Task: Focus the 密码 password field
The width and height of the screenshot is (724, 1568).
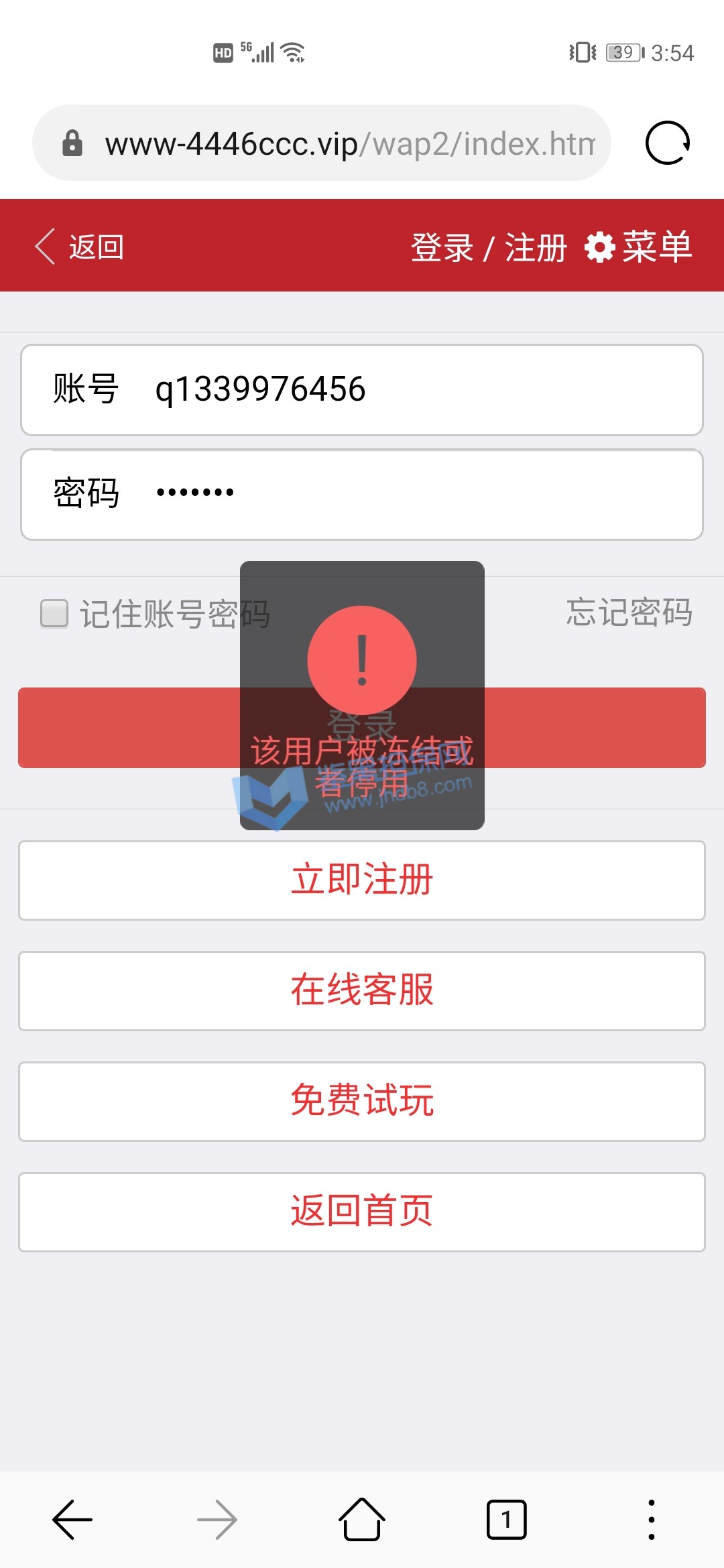Action: (x=416, y=495)
